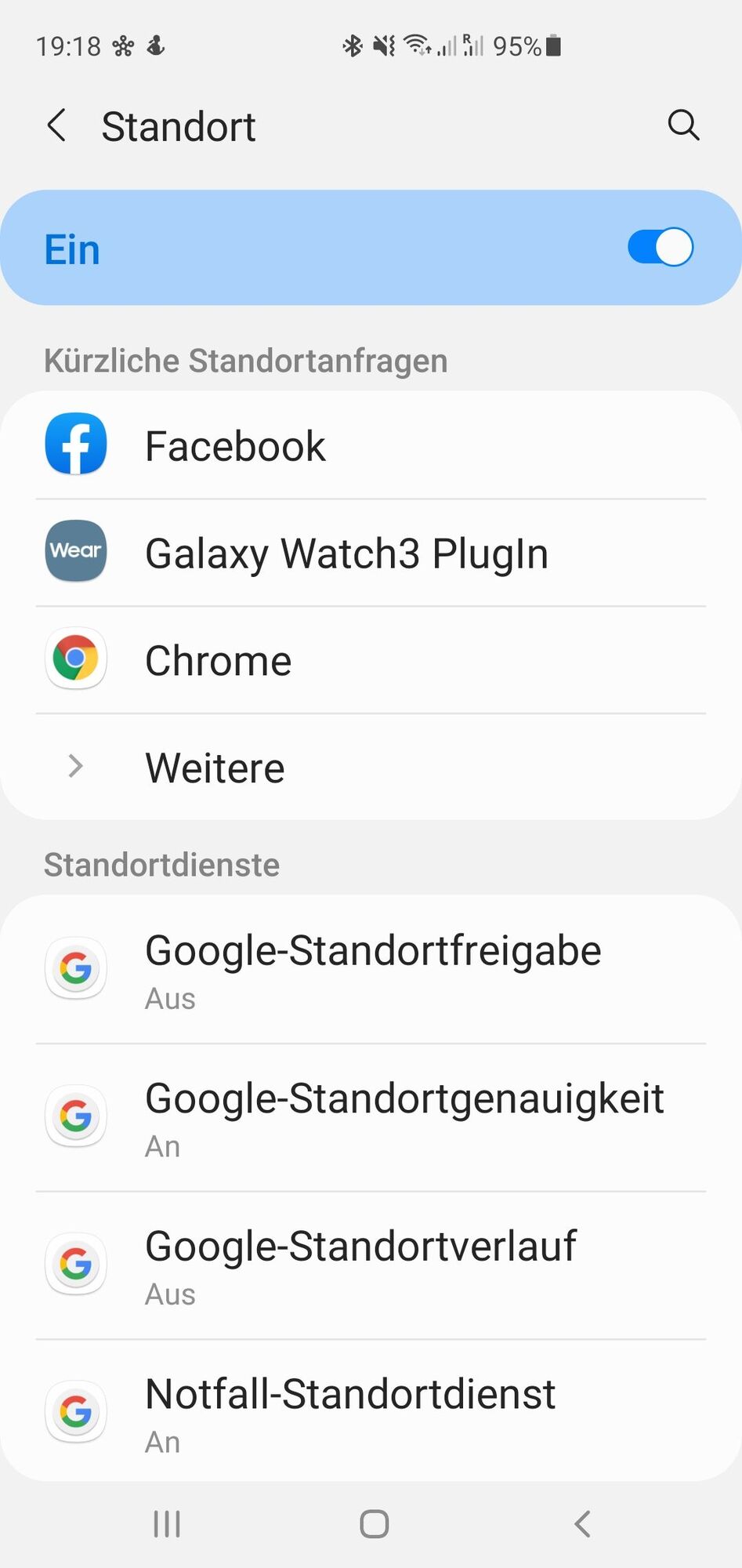This screenshot has width=742, height=1568.
Task: Go back from the Standort screen
Action: (x=56, y=125)
